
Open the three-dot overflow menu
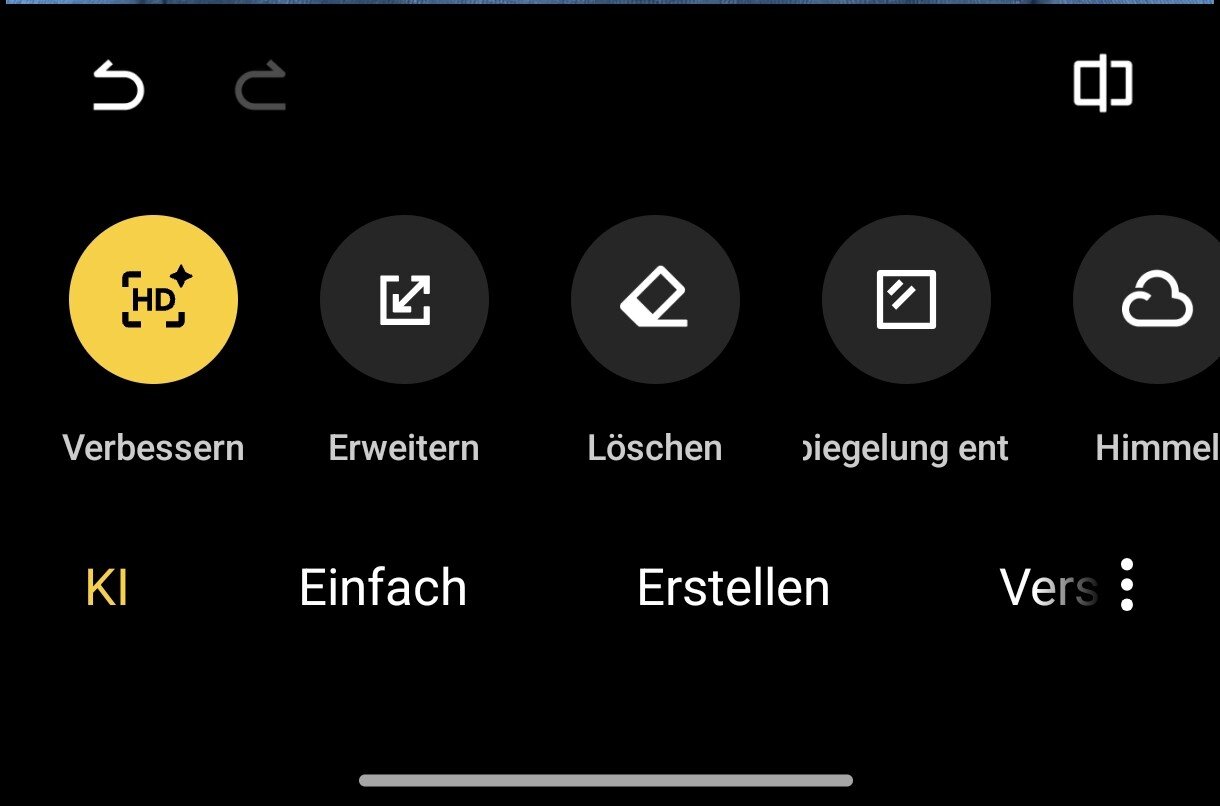click(1127, 585)
